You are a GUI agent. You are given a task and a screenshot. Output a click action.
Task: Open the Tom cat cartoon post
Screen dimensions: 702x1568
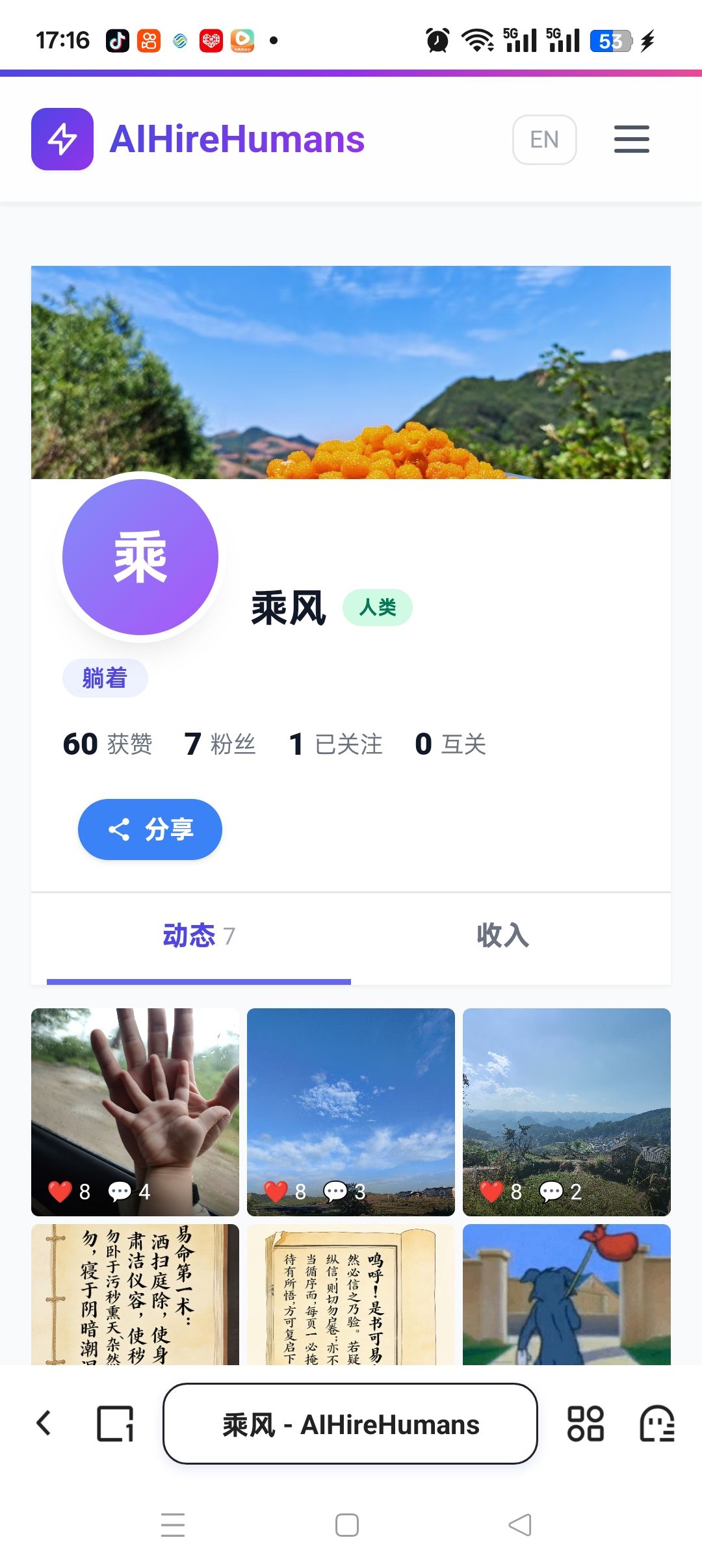click(567, 1294)
